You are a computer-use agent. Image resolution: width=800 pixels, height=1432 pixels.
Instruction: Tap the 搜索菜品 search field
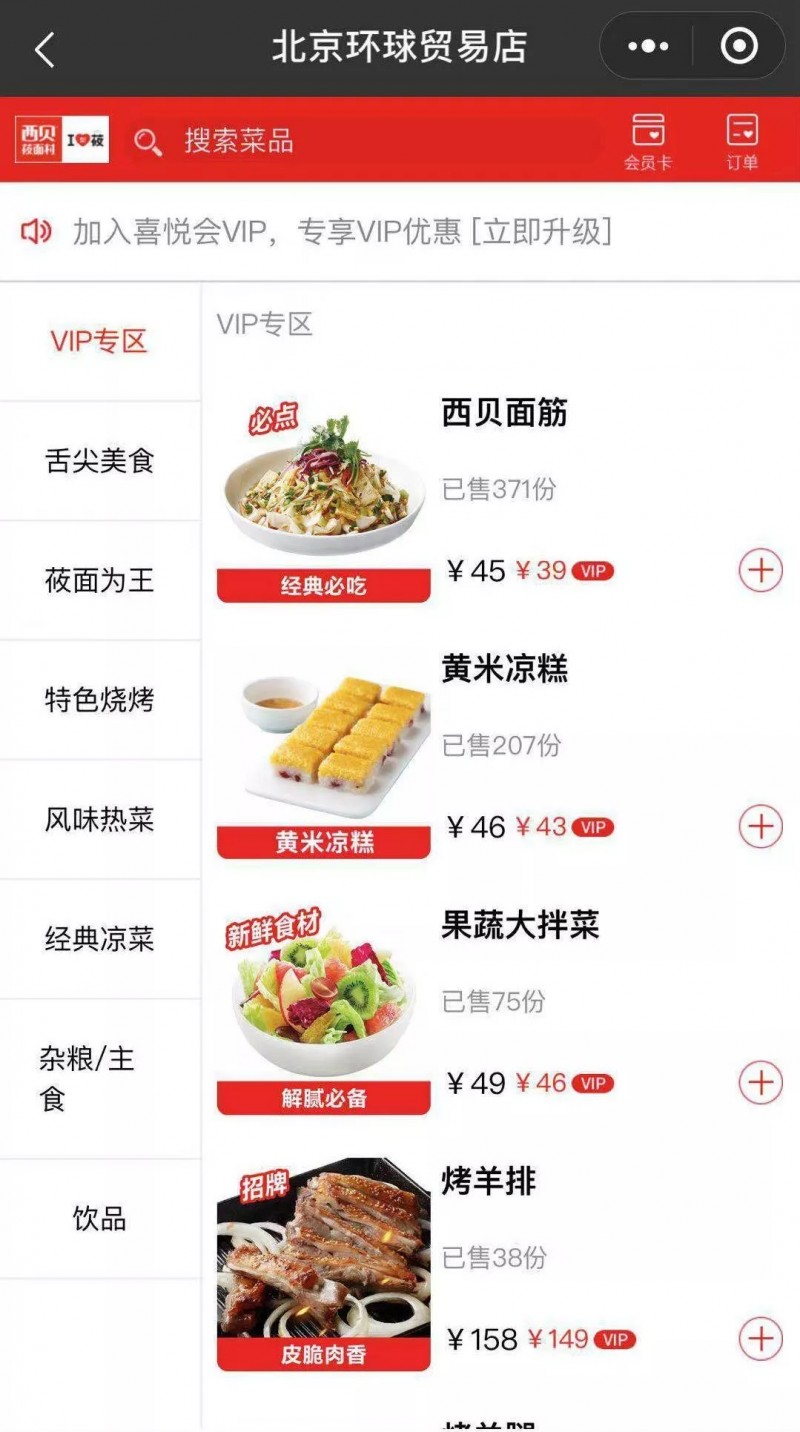pyautogui.click(x=370, y=141)
